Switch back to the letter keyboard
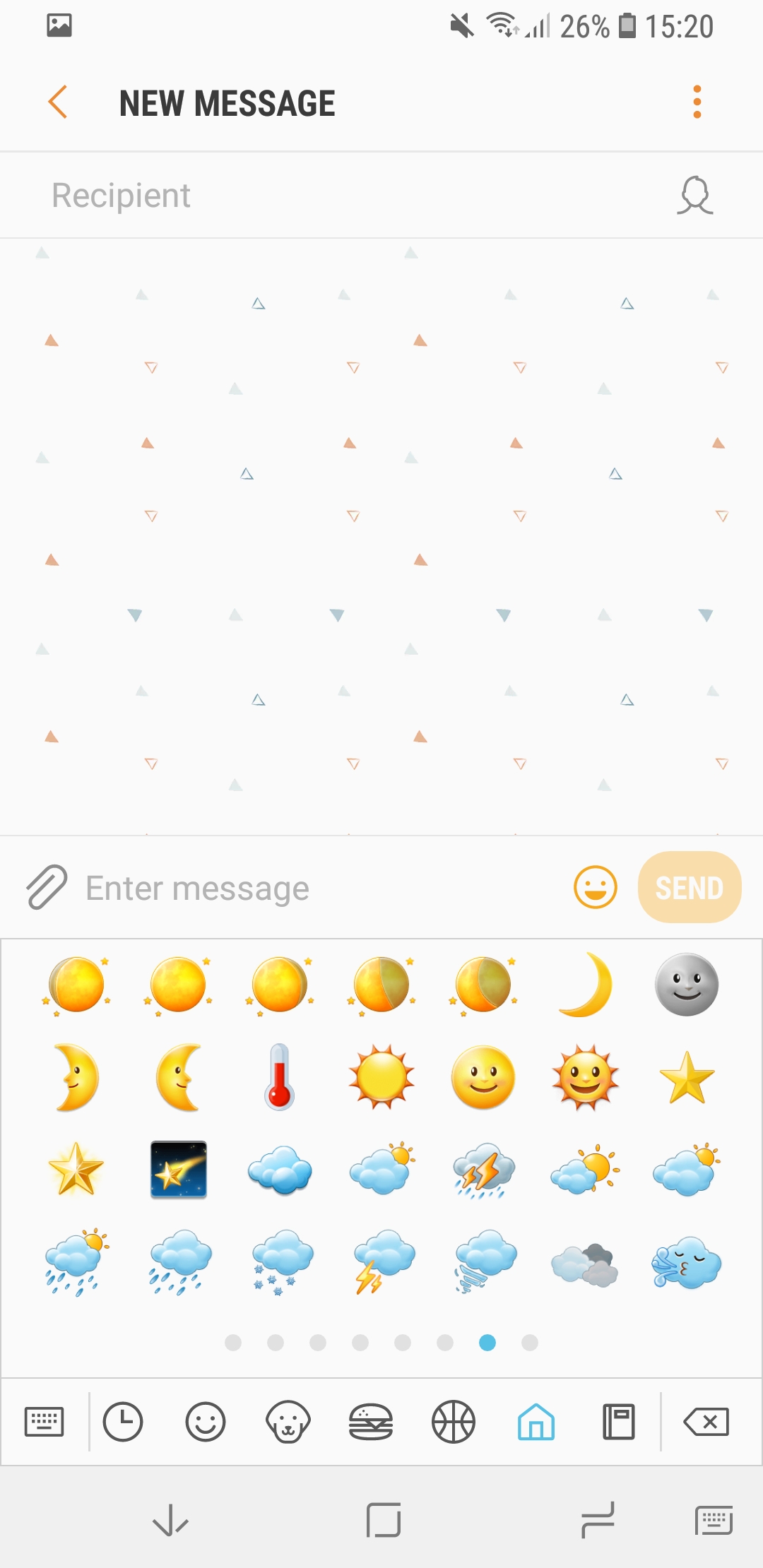Viewport: 763px width, 1568px height. click(44, 1422)
